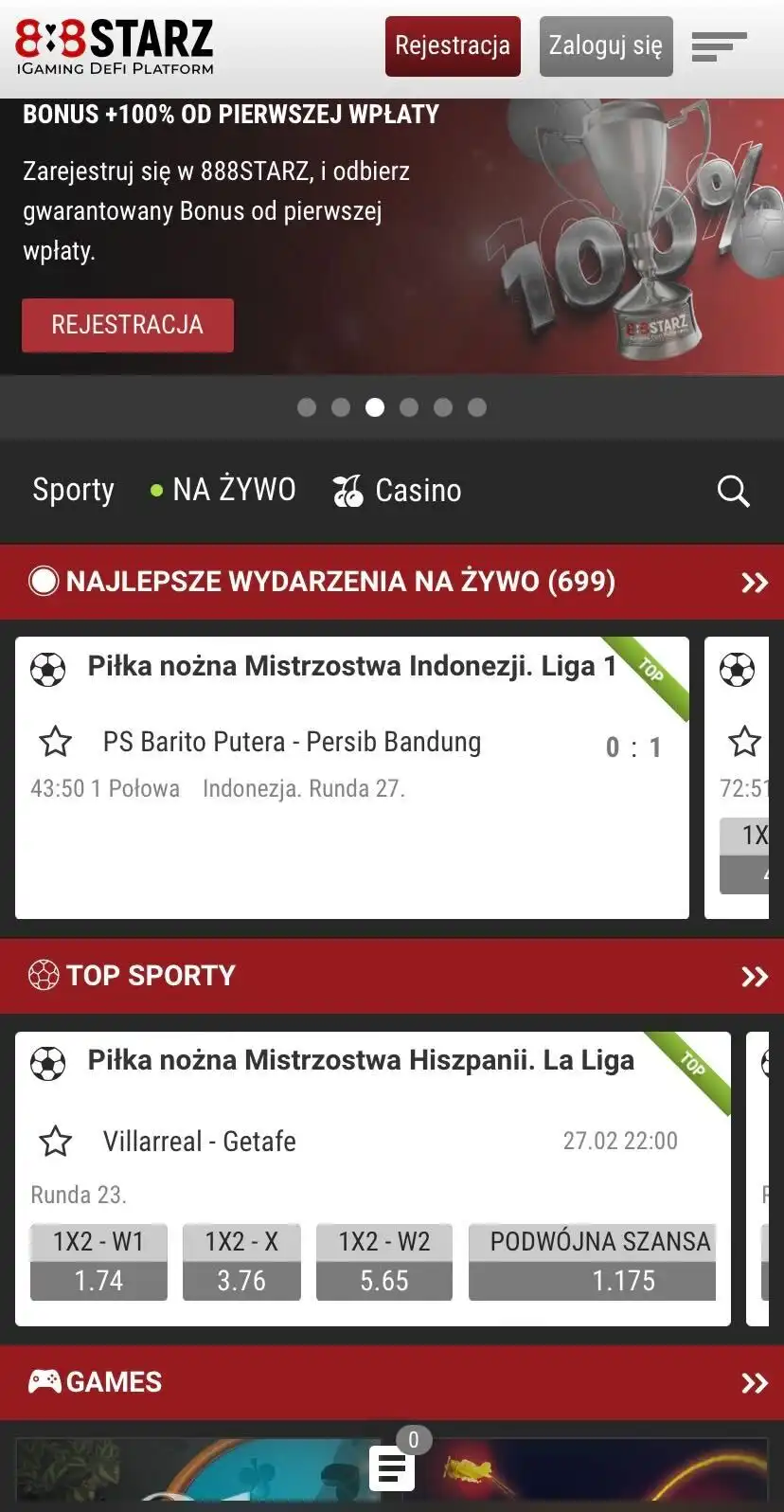Open the search magnifier icon

click(733, 491)
